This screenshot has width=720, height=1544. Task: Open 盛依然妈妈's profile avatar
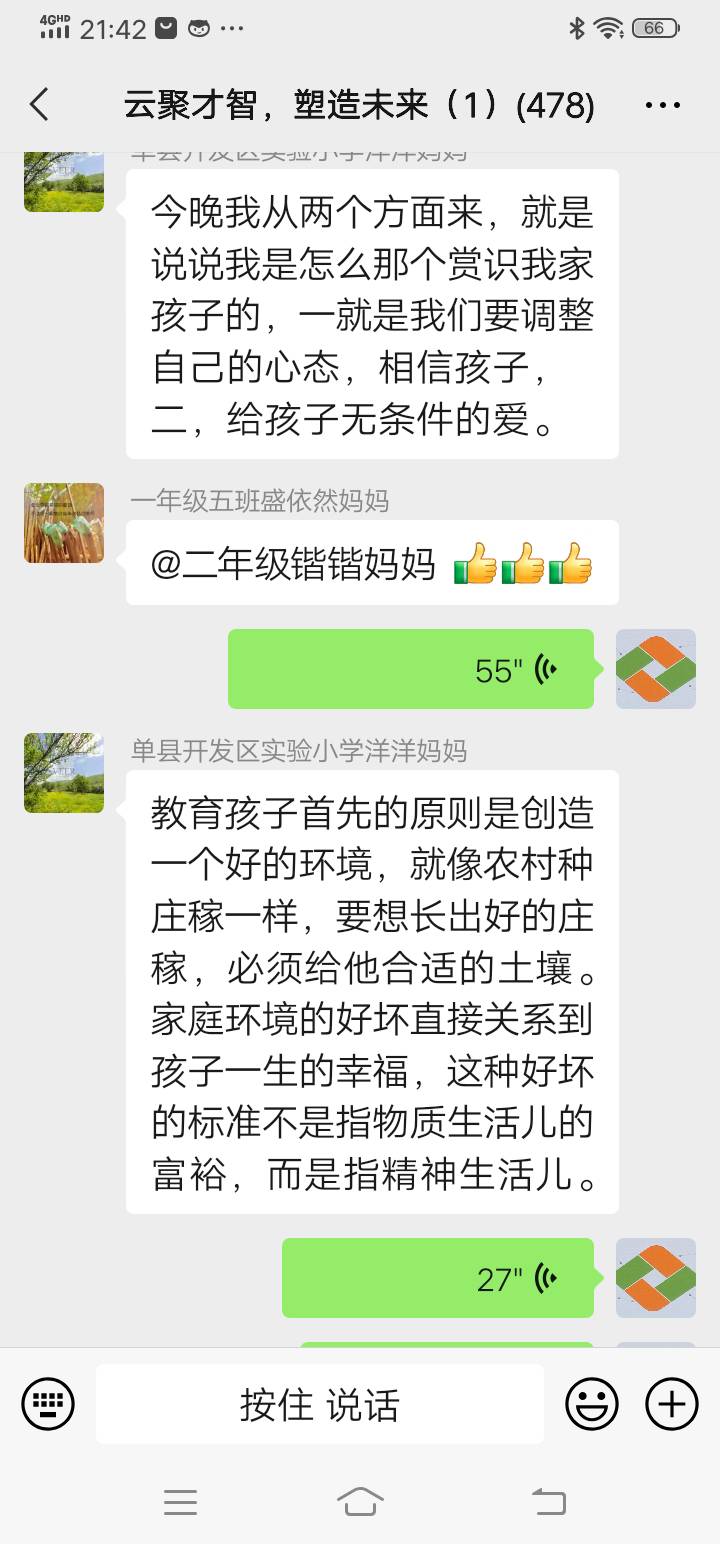[x=63, y=522]
